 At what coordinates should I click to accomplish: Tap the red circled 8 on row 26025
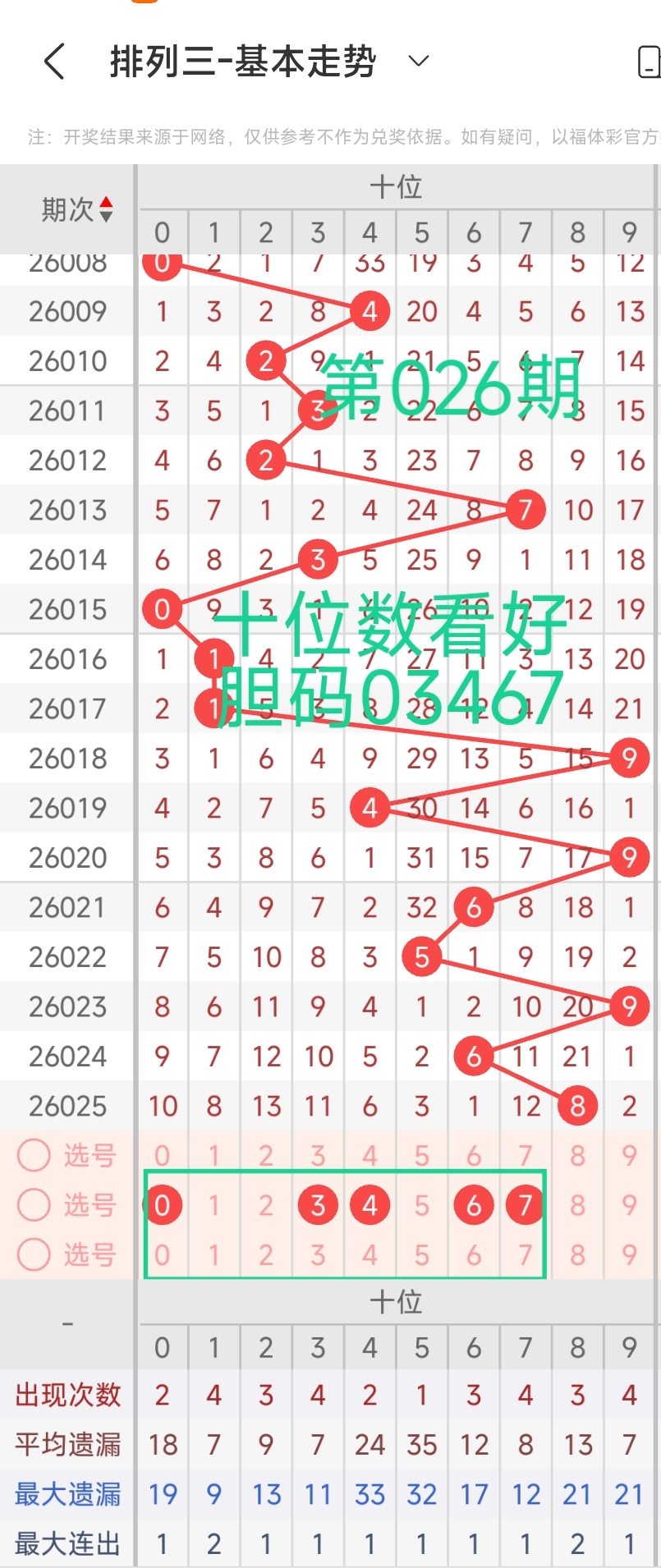coord(576,1106)
